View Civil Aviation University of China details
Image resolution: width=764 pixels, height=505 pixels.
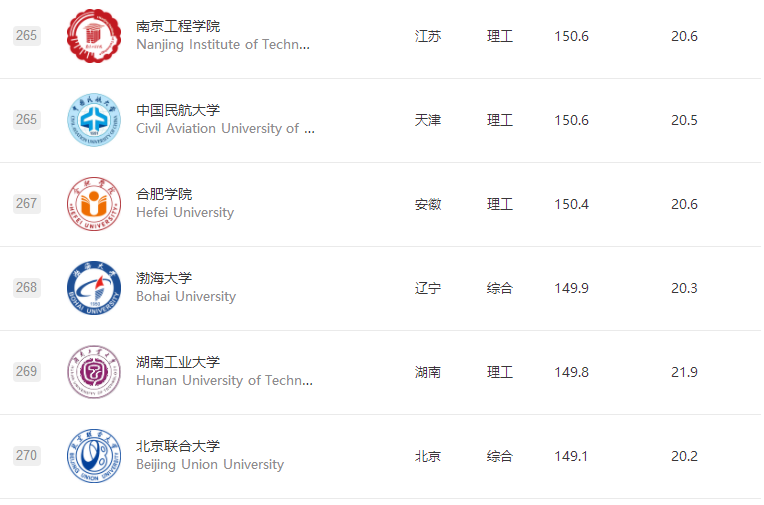click(x=178, y=110)
